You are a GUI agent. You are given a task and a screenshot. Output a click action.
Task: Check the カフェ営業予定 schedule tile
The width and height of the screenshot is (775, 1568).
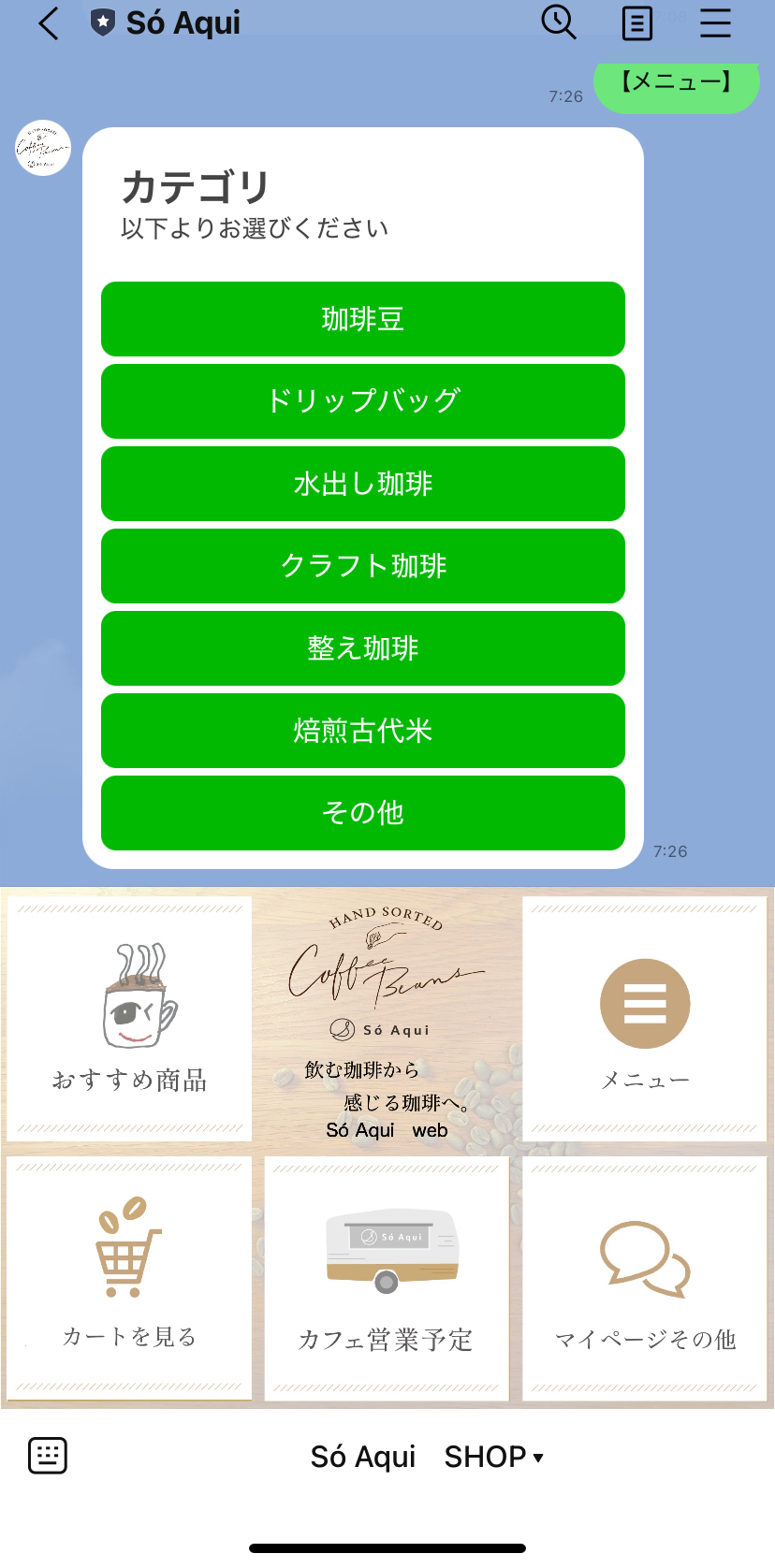point(387,1278)
